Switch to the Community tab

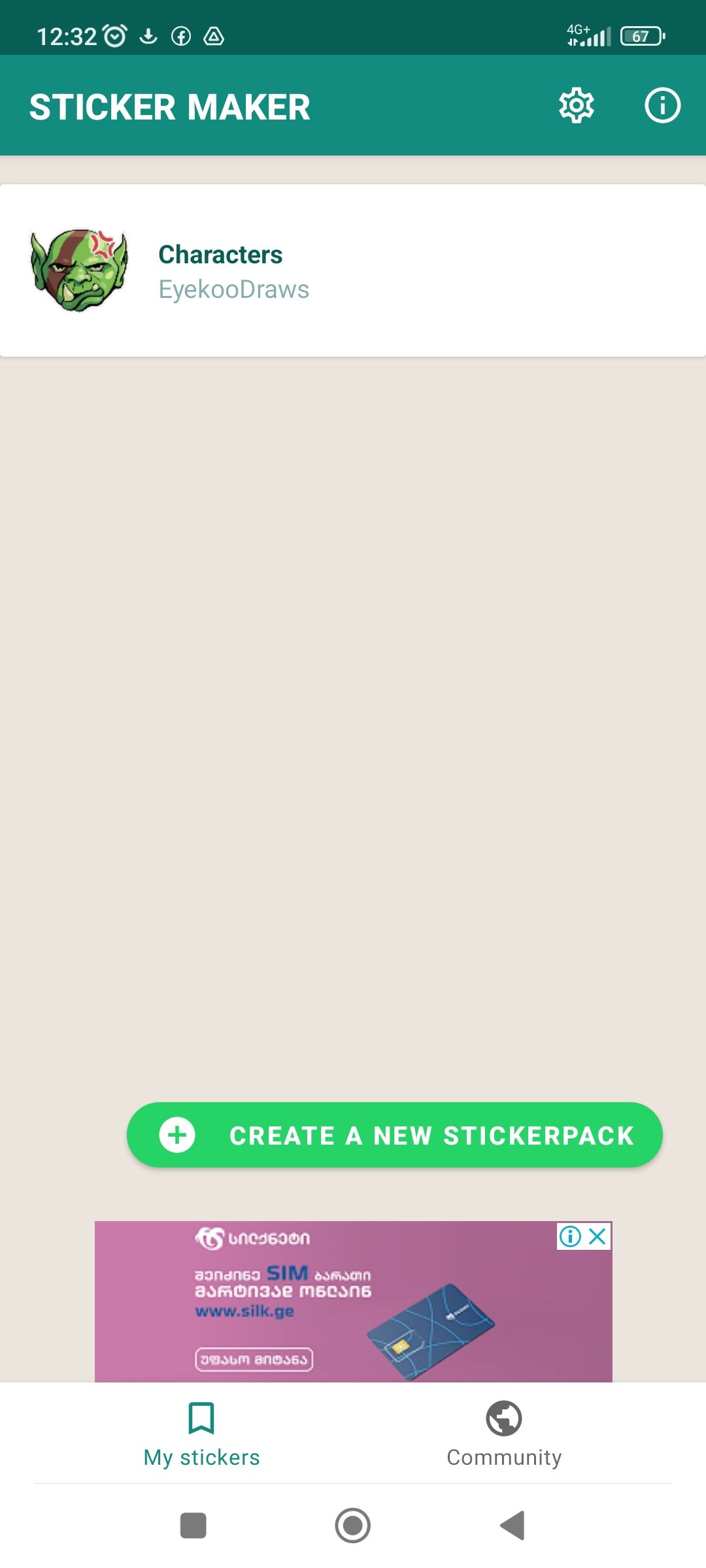(x=504, y=1435)
